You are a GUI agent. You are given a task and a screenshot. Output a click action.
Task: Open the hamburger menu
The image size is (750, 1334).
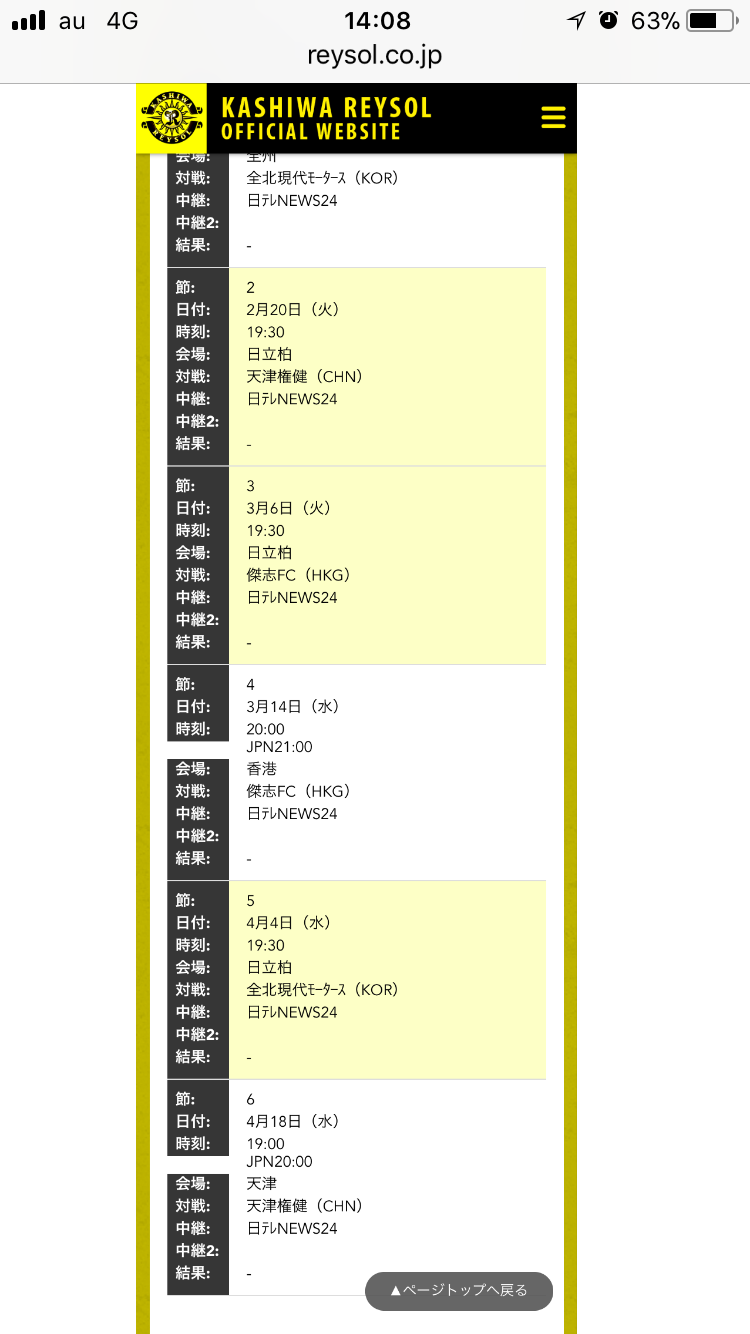(x=553, y=118)
